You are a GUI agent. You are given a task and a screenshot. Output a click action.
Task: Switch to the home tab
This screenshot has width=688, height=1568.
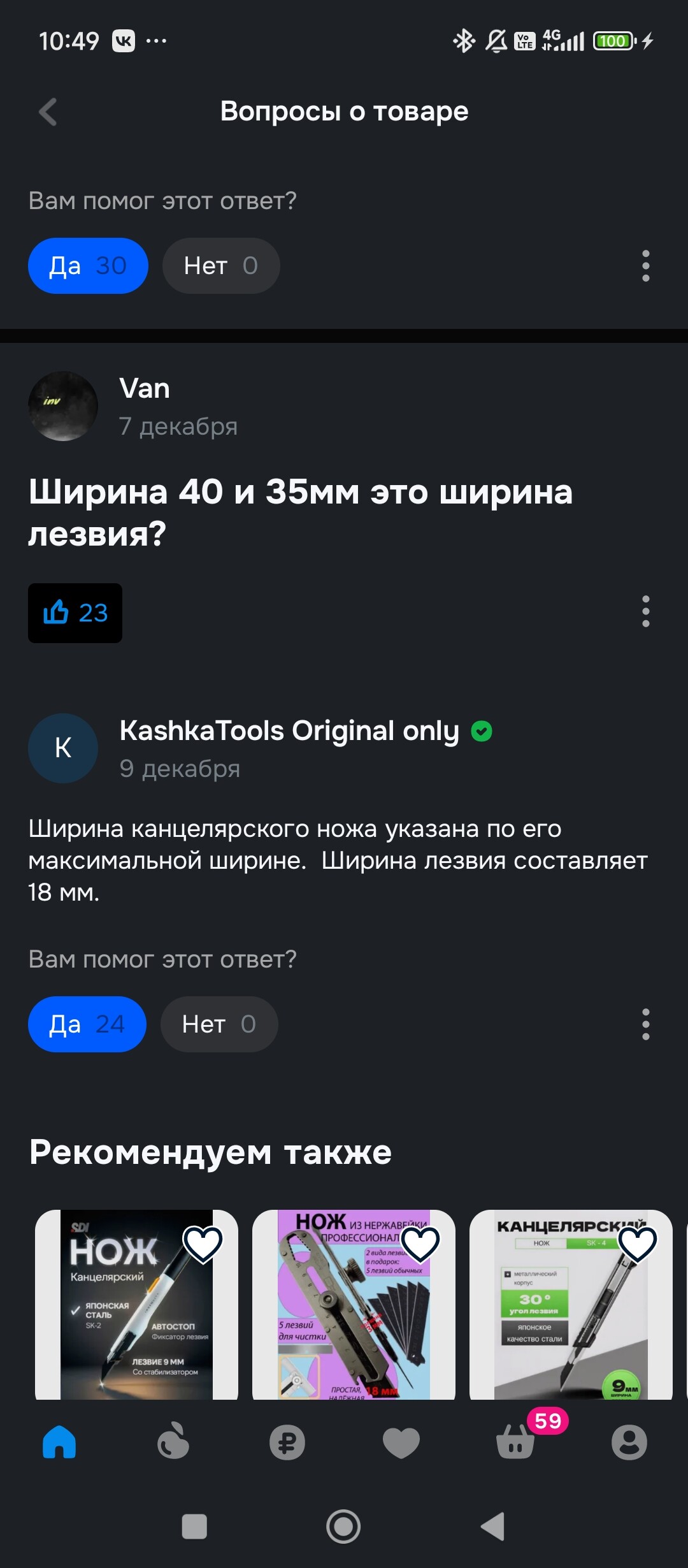click(59, 1442)
